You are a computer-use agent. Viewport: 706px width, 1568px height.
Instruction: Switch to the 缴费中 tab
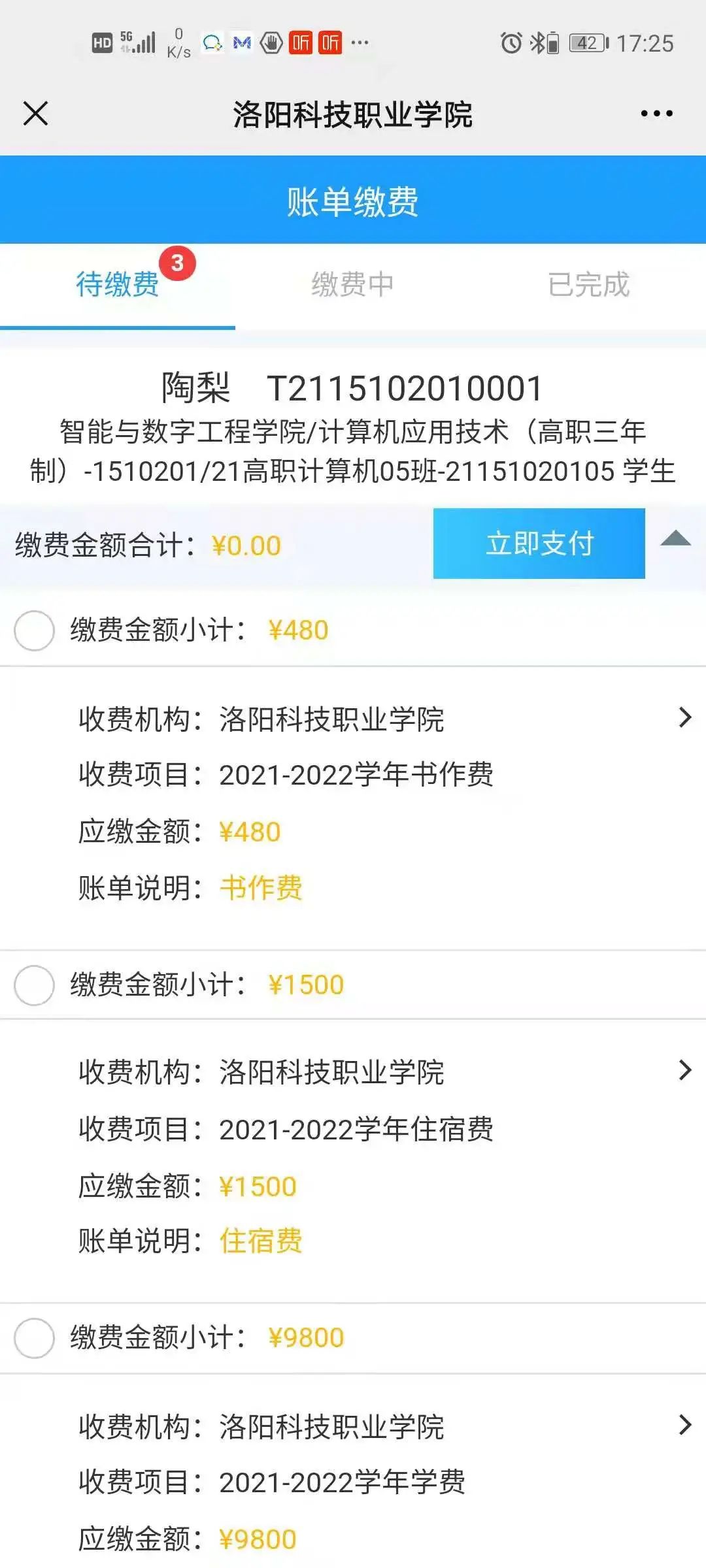[352, 284]
